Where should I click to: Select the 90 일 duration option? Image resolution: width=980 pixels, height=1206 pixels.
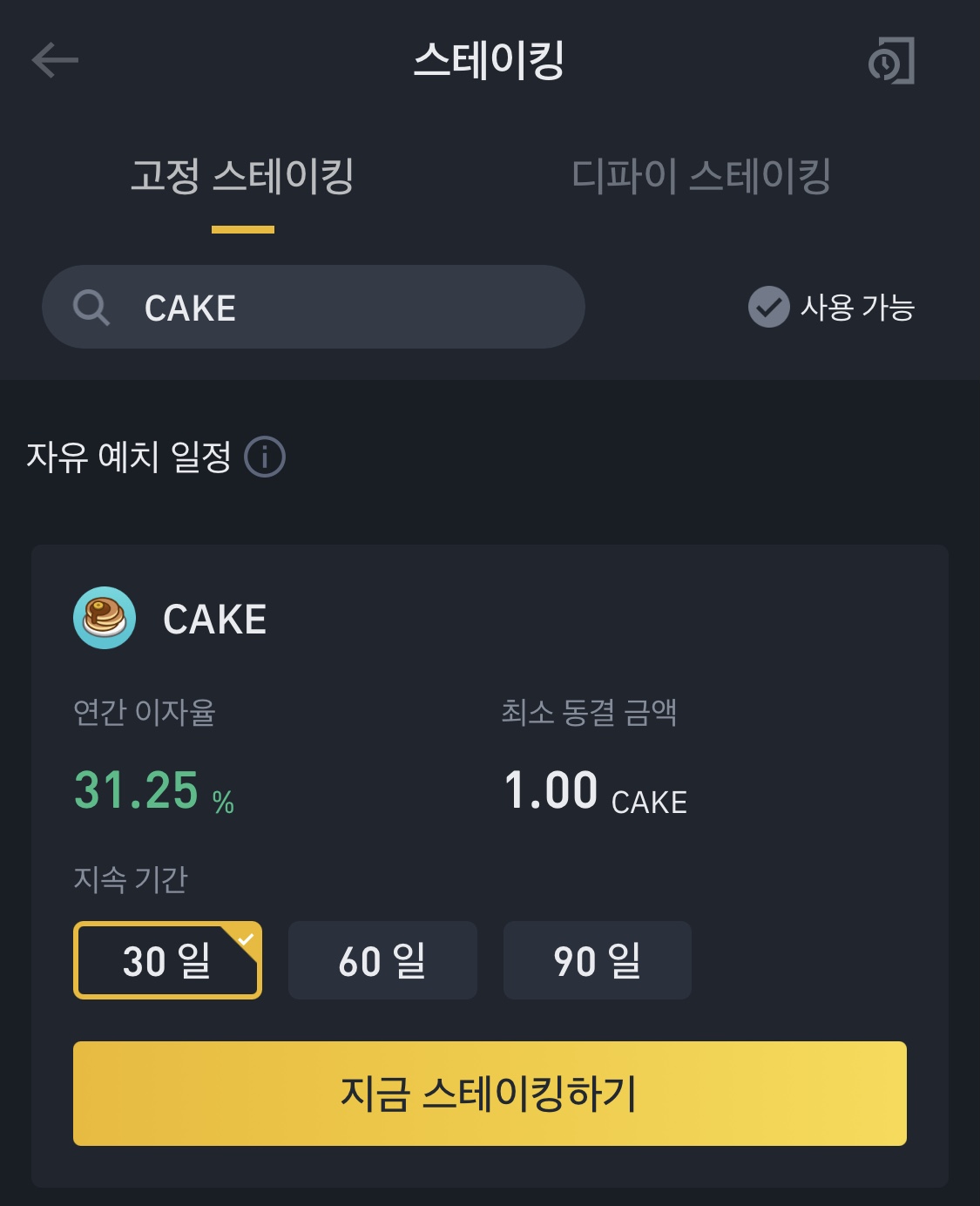pos(596,961)
